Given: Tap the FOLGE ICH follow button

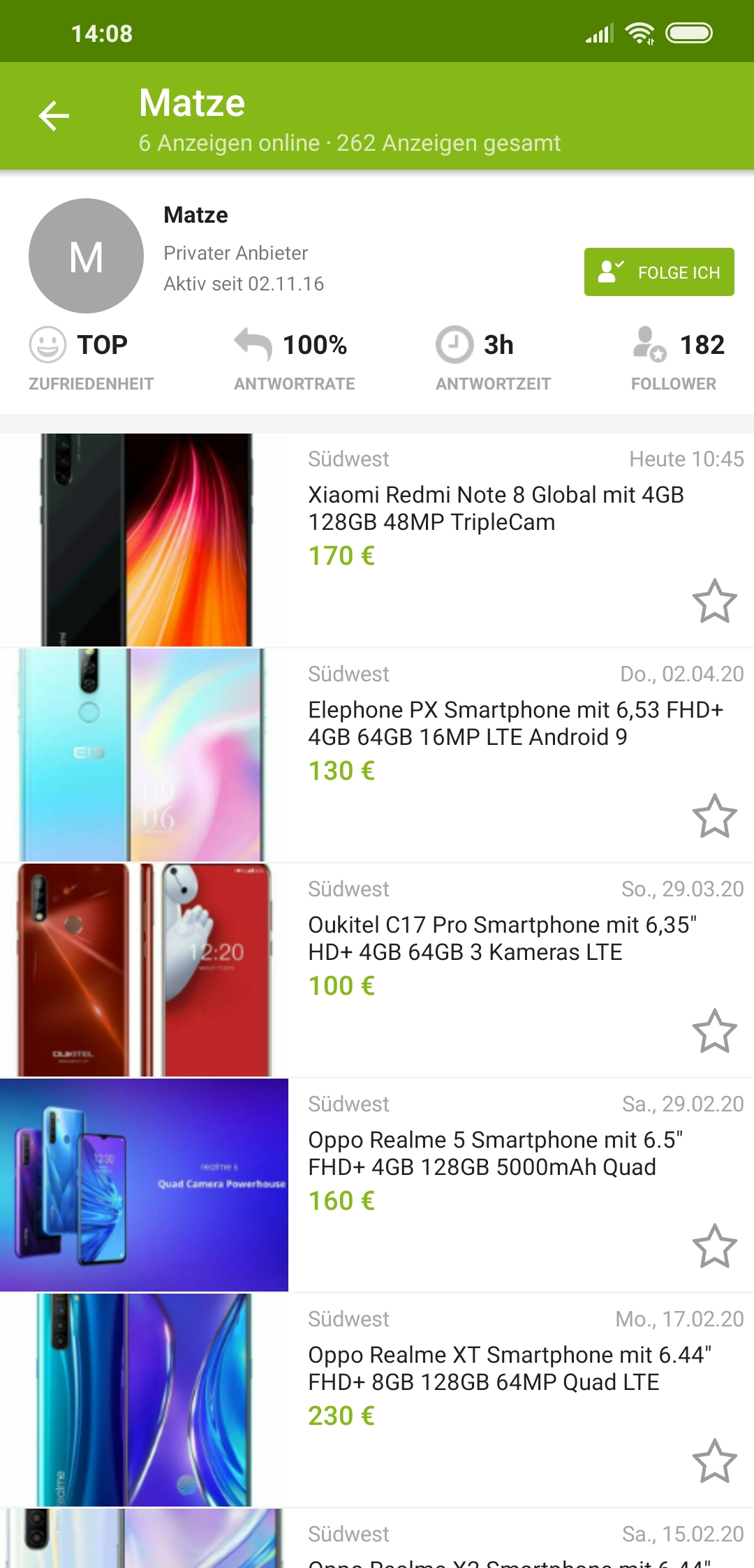Looking at the screenshot, I should pyautogui.click(x=658, y=272).
